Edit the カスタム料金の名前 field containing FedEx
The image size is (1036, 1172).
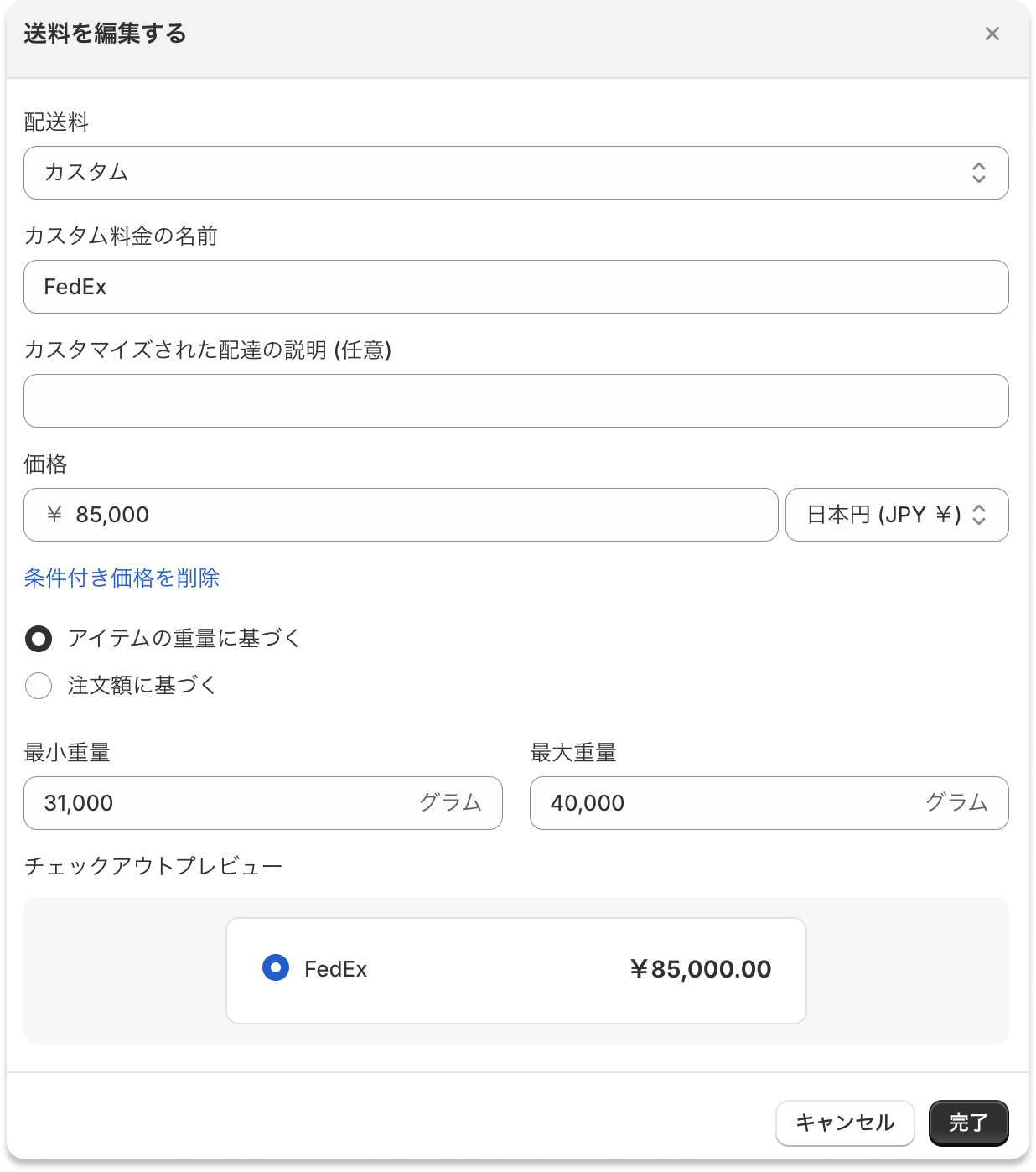point(515,287)
